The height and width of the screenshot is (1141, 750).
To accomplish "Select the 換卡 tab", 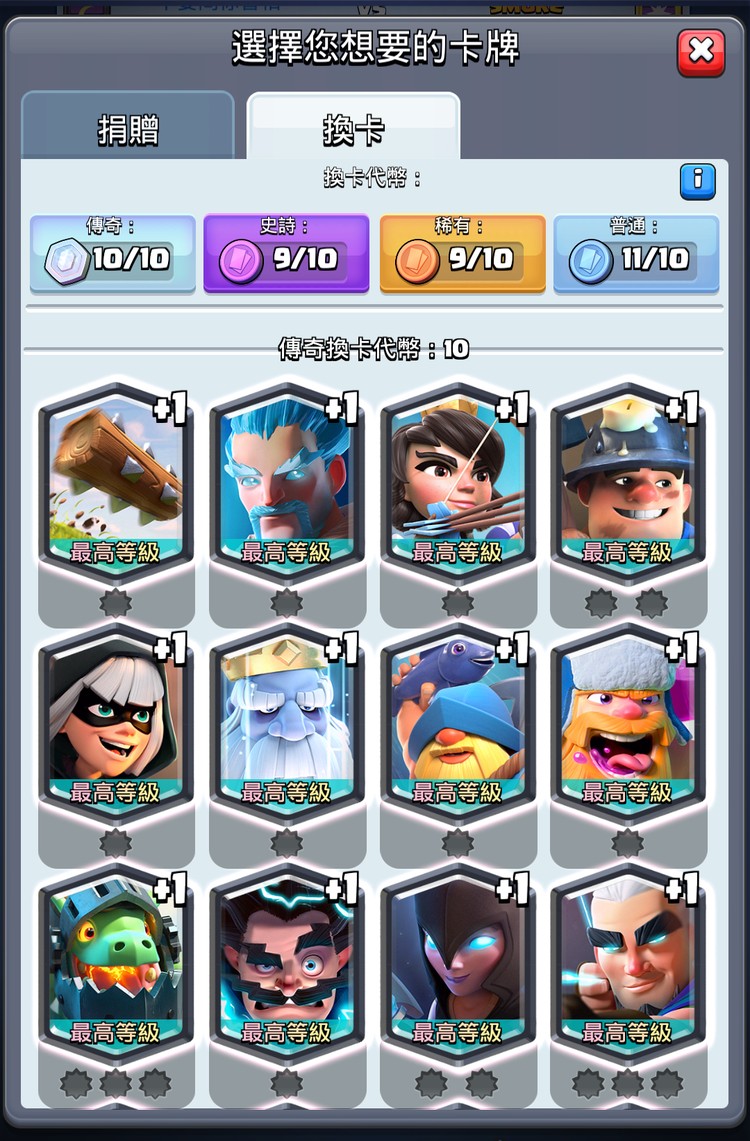I will (353, 130).
